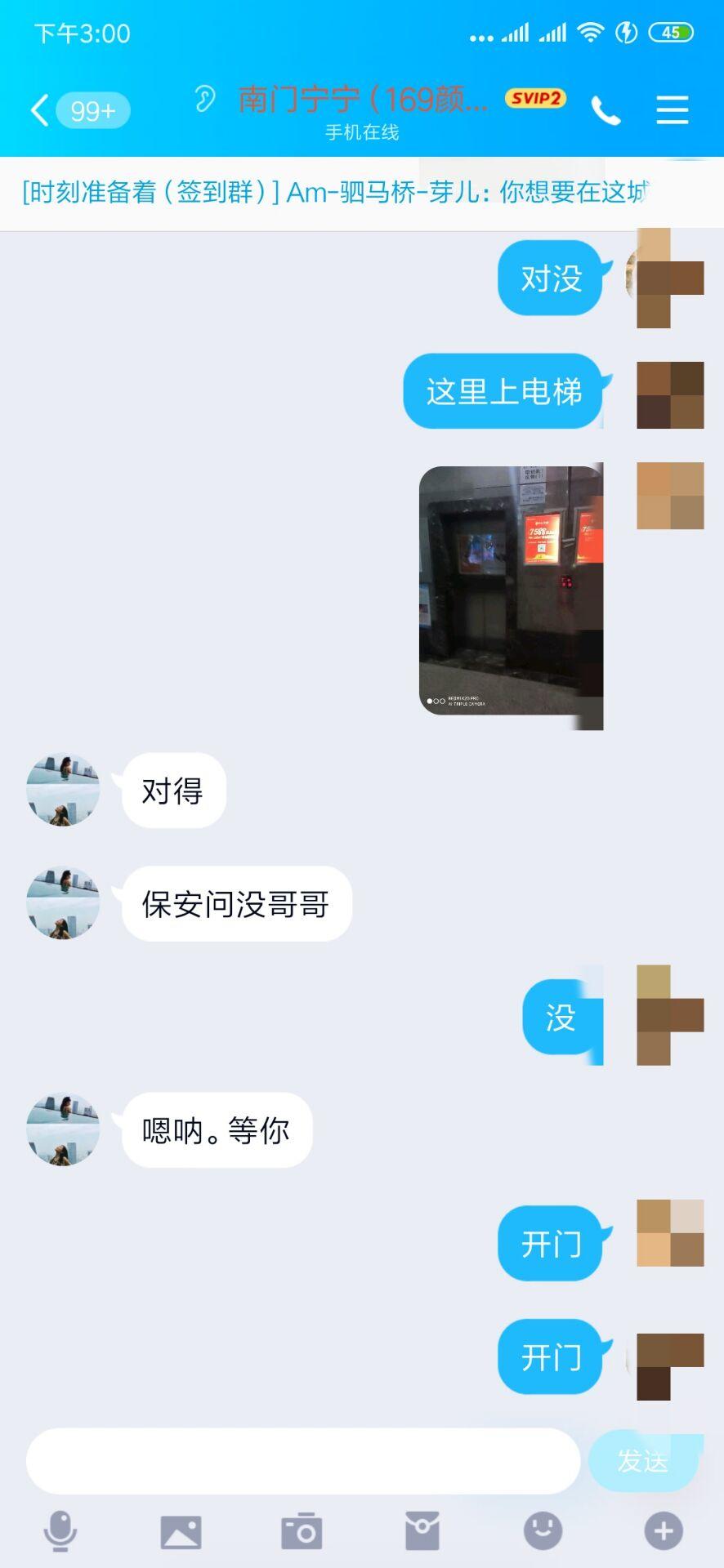Open the chat settings menu
The image size is (724, 1568).
tap(672, 110)
